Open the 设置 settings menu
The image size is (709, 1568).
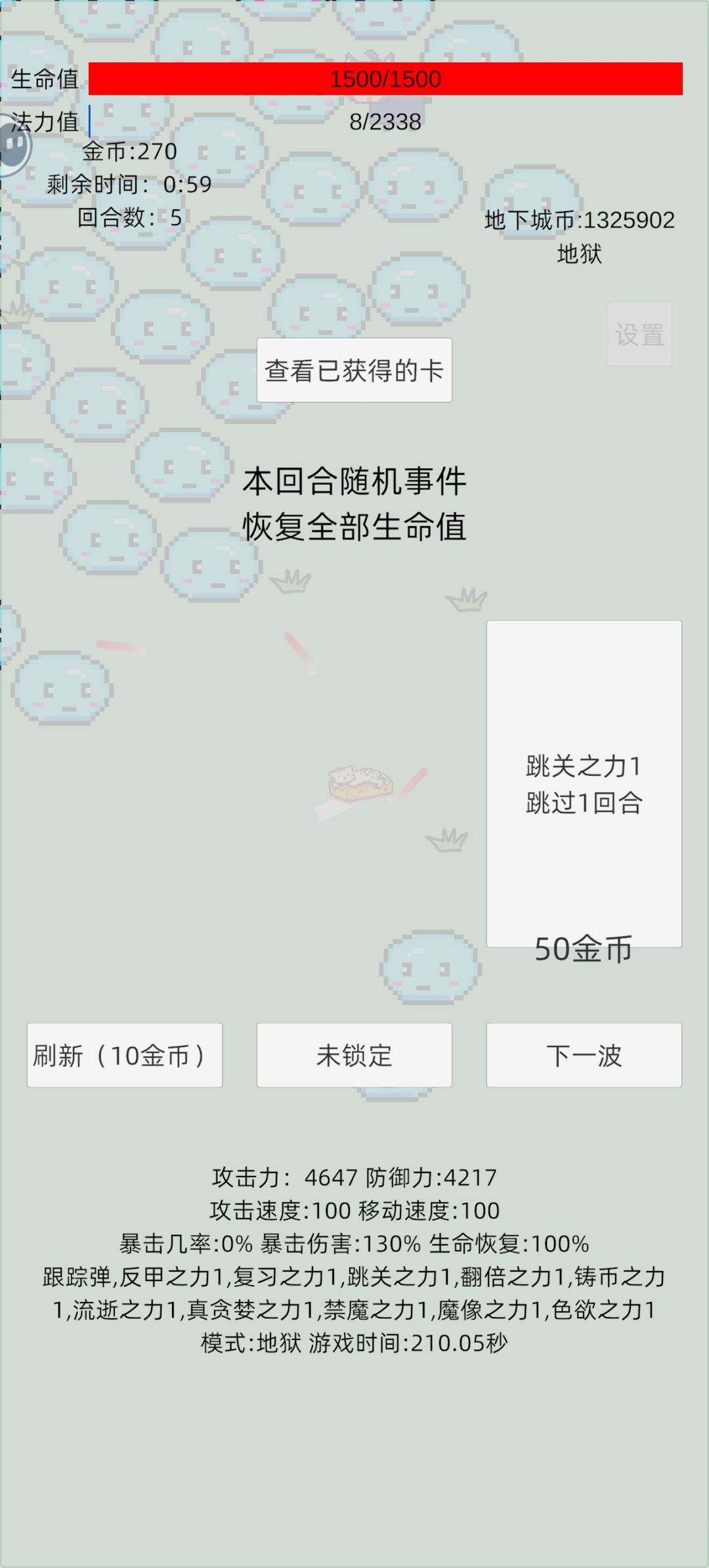point(640,334)
